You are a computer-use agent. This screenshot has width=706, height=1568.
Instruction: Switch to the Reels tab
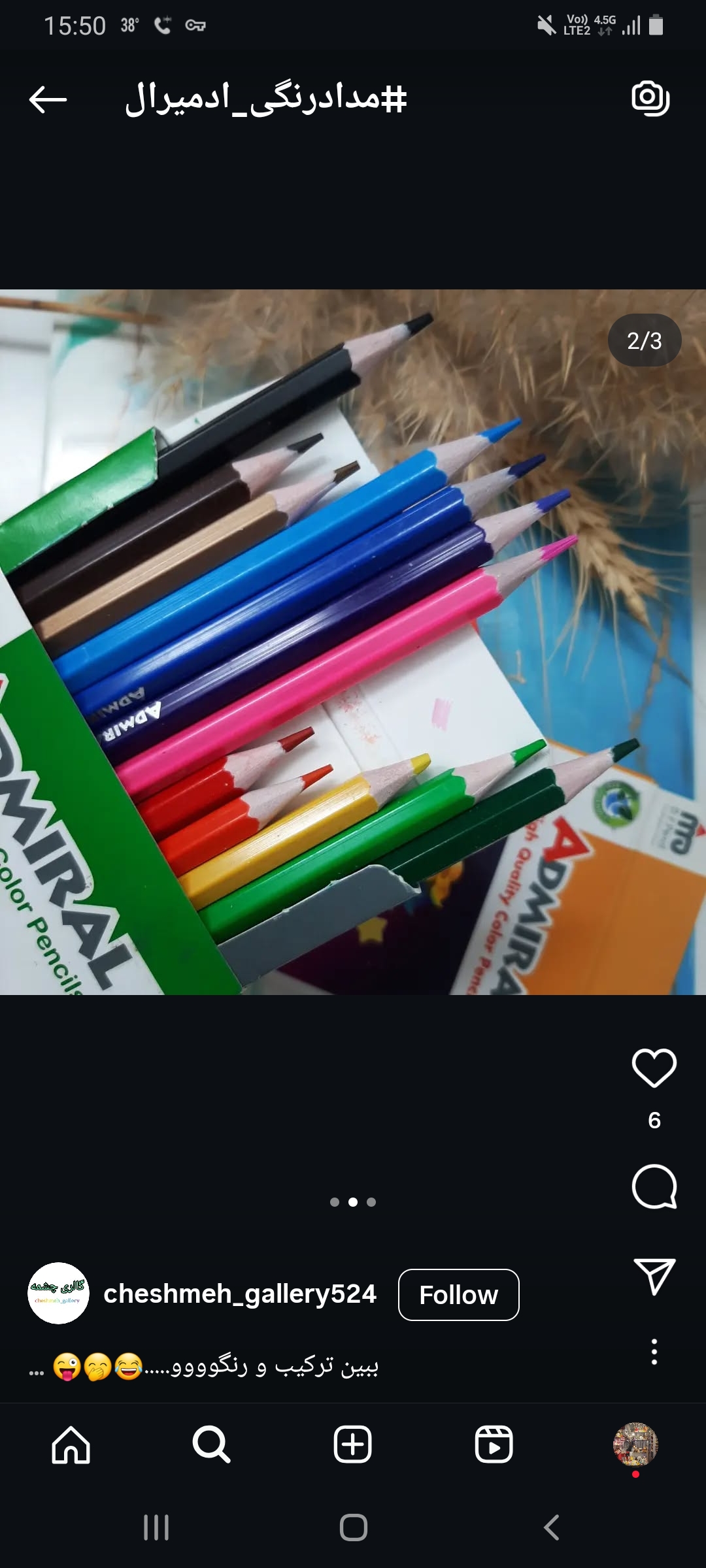pyautogui.click(x=494, y=1445)
